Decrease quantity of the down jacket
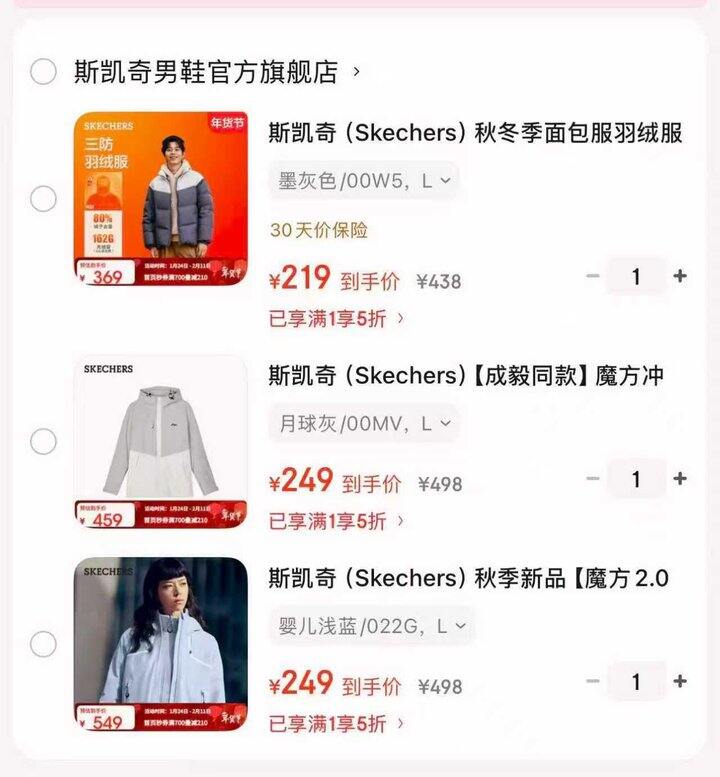The image size is (720, 777). (591, 274)
